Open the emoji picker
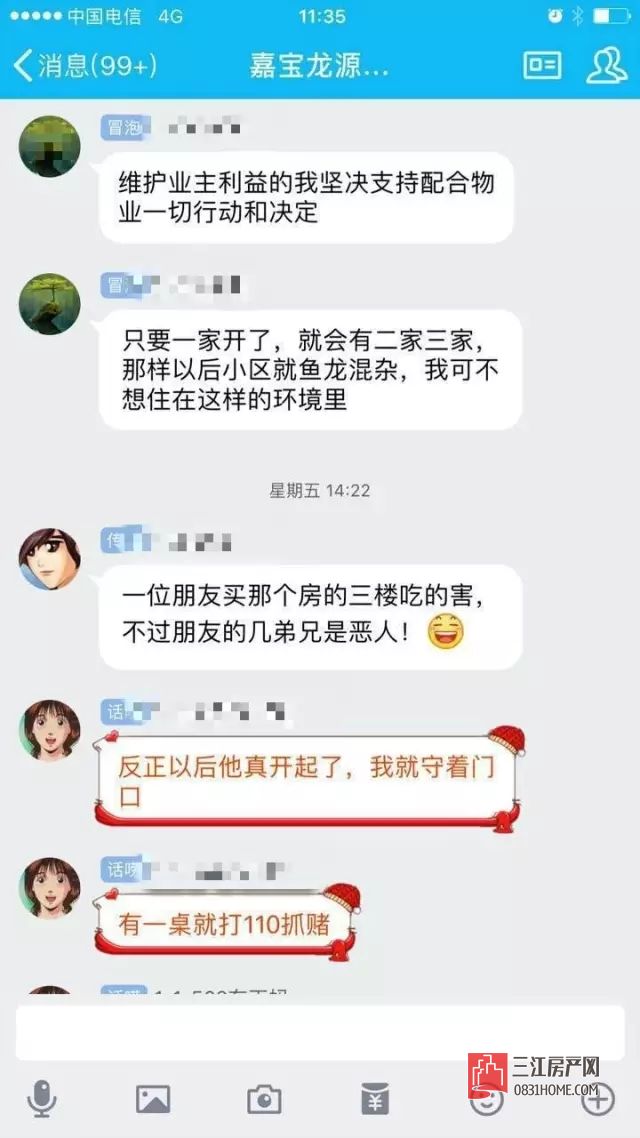 pos(487,1100)
